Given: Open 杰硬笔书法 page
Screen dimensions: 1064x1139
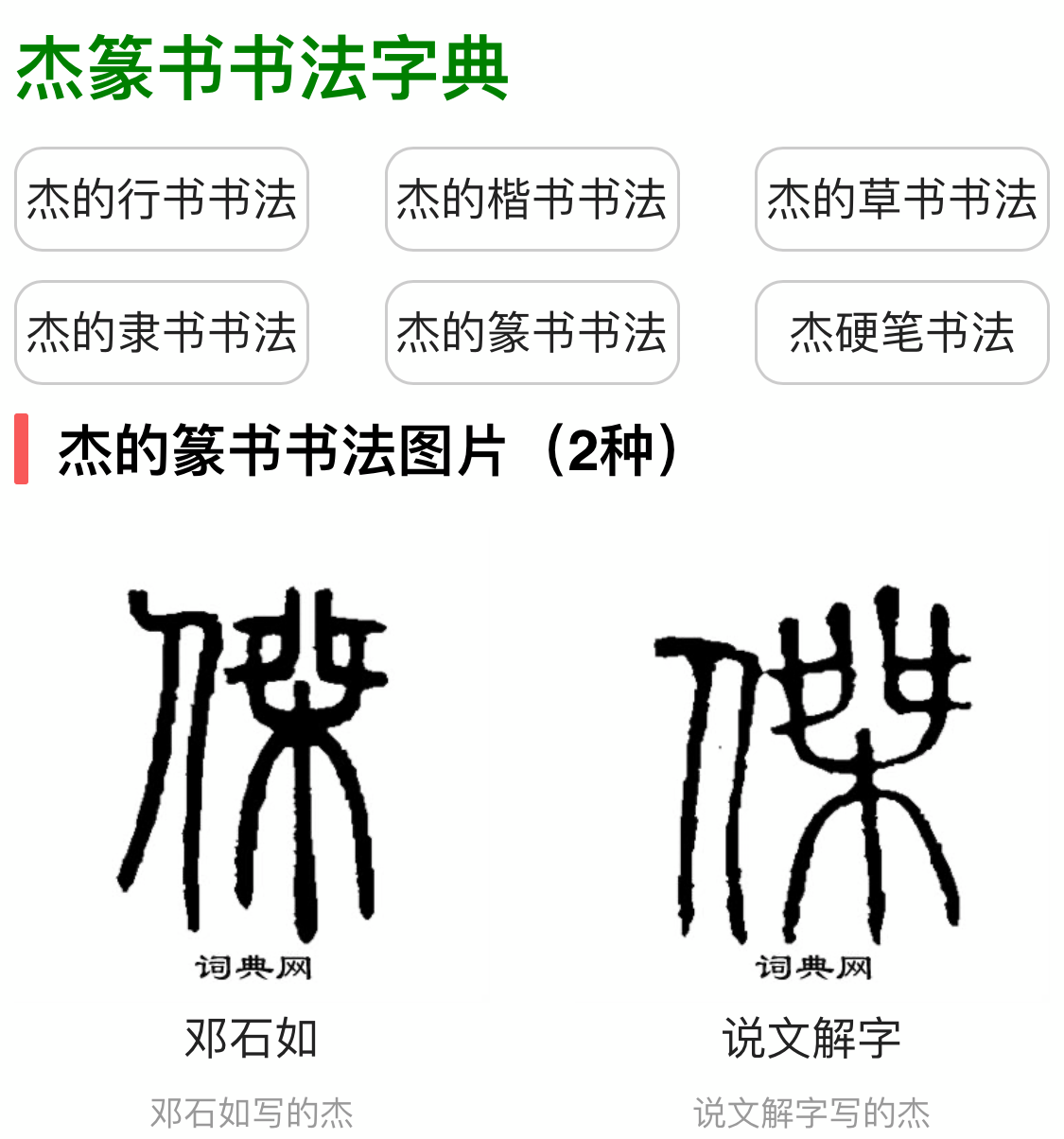Looking at the screenshot, I should (901, 333).
